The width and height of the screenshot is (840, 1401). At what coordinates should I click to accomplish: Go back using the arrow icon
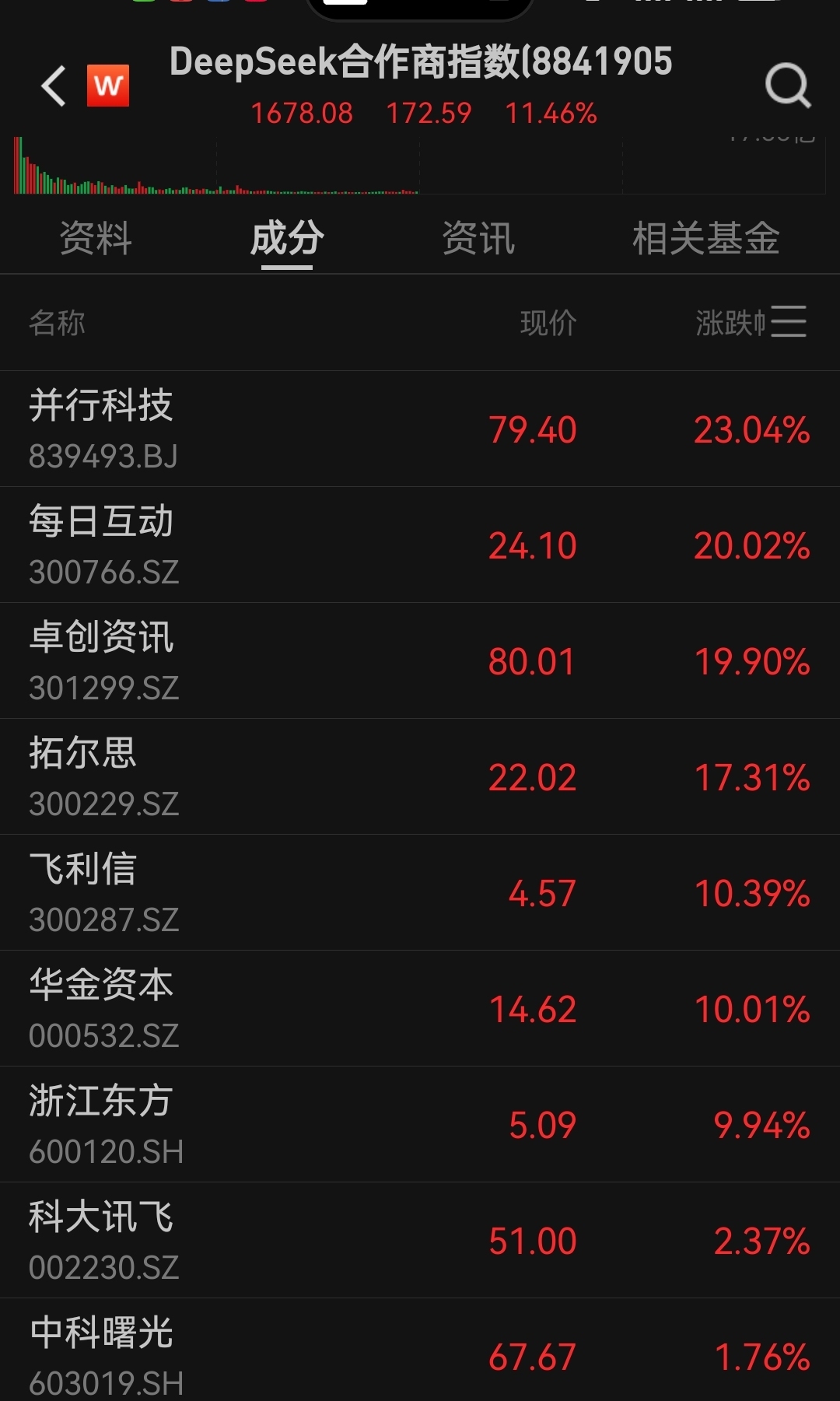[x=53, y=86]
